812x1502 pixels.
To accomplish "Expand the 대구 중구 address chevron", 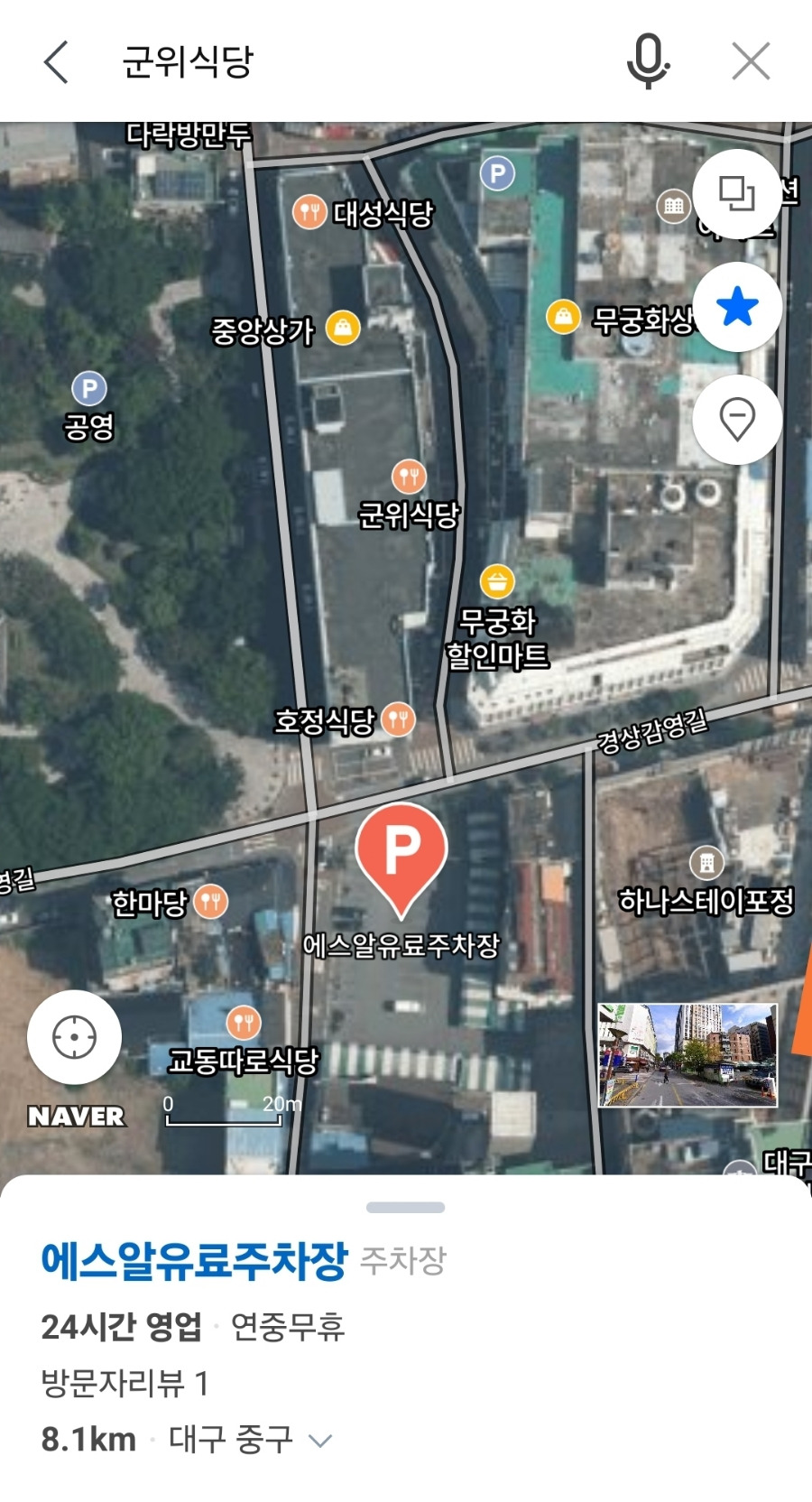I will (320, 1441).
